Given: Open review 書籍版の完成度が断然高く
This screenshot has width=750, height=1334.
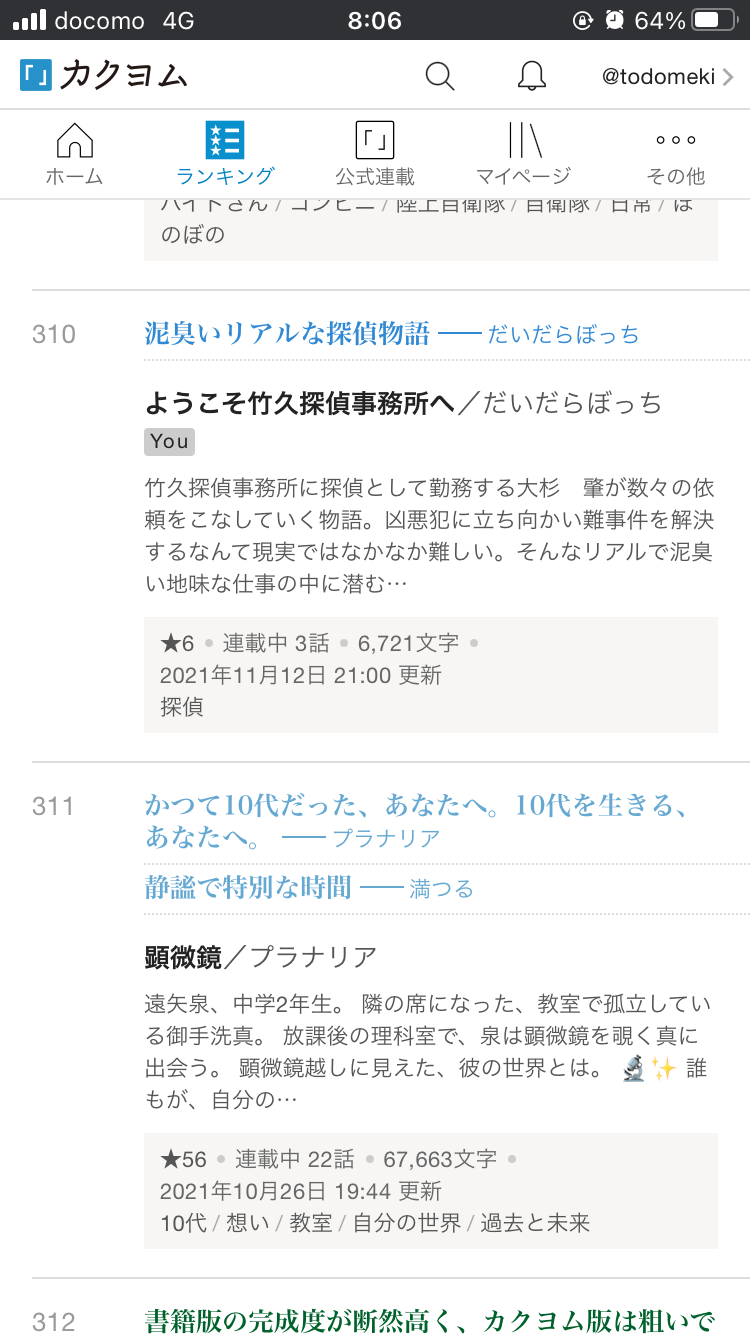Looking at the screenshot, I should click(x=430, y=1321).
